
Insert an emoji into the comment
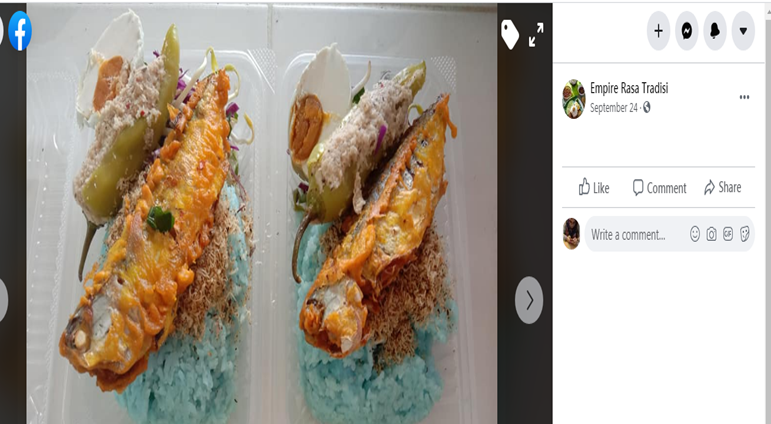point(695,234)
